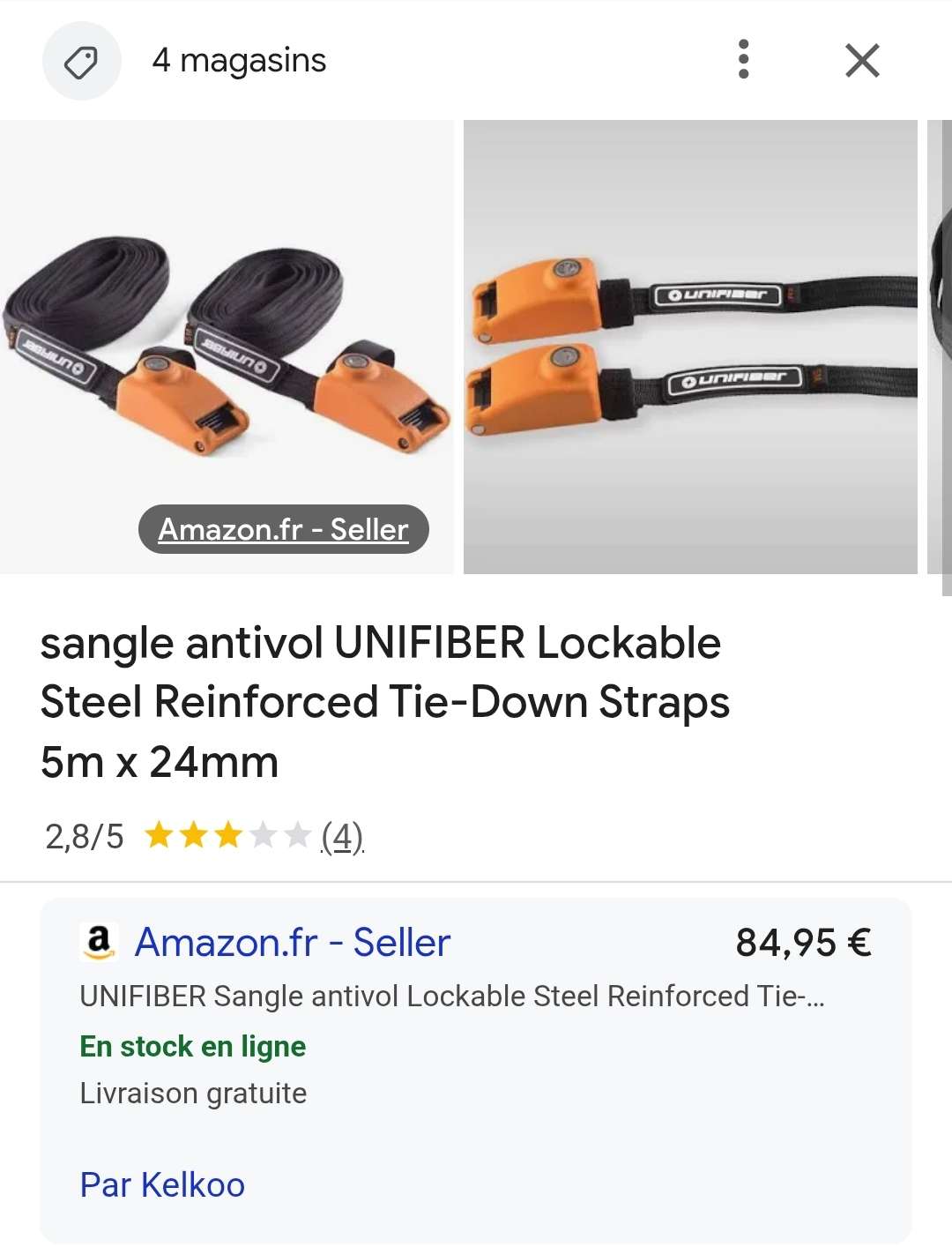Tap the Par Kelkoo link
The height and width of the screenshot is (1247, 952).
pos(162,1184)
